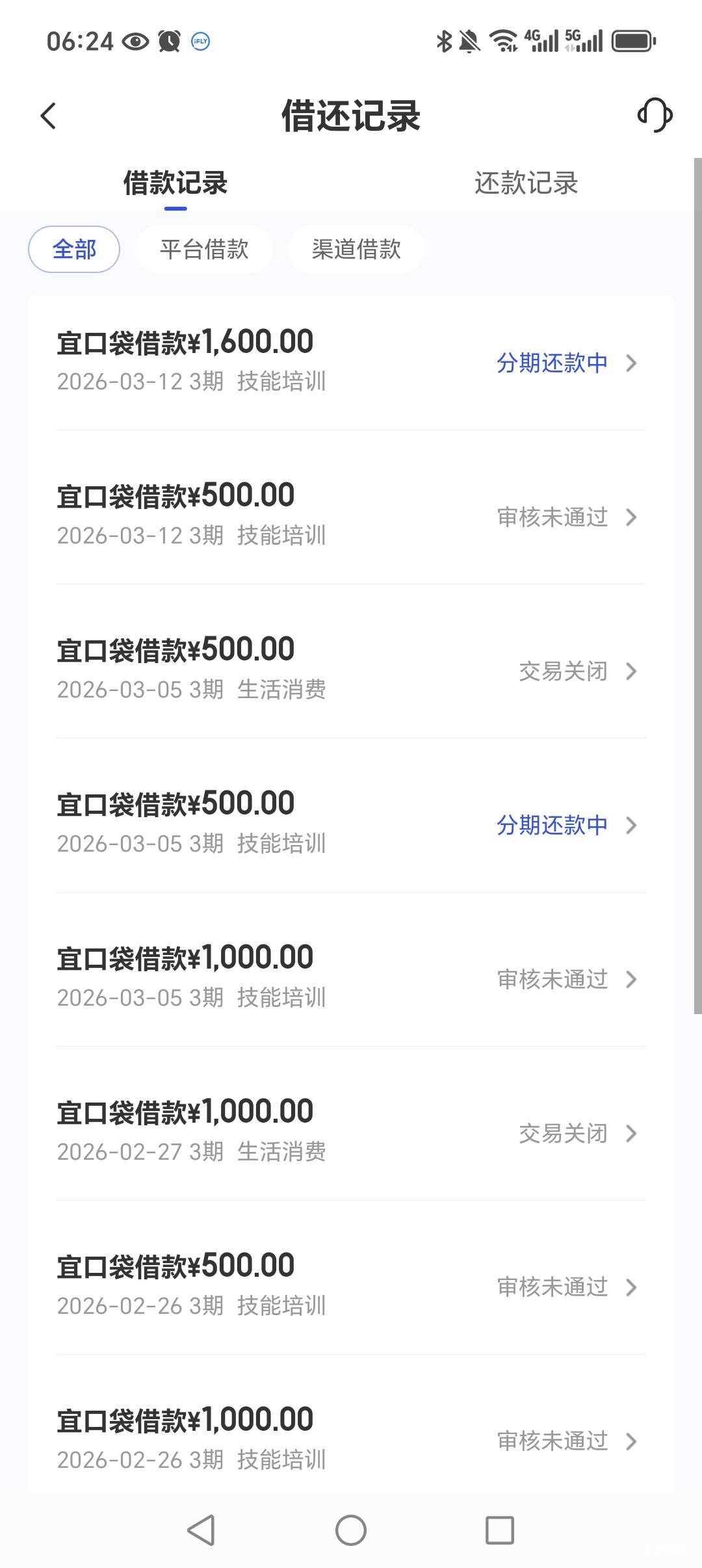View the 2026-03-05 ¥500.00 分期还款中 loan

351,823
